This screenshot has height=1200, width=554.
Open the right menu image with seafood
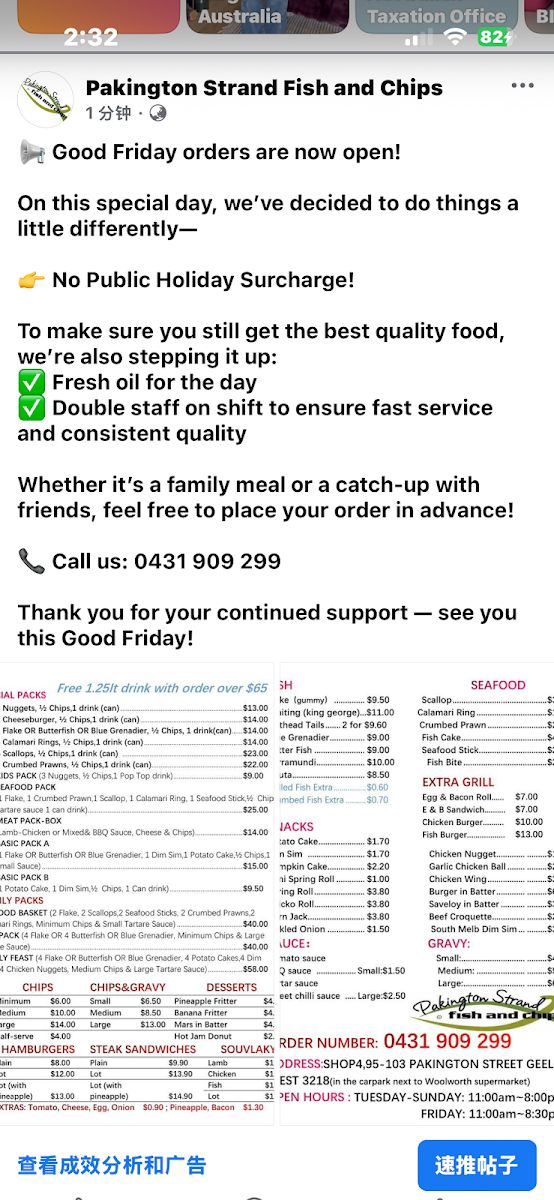pyautogui.click(x=417, y=893)
